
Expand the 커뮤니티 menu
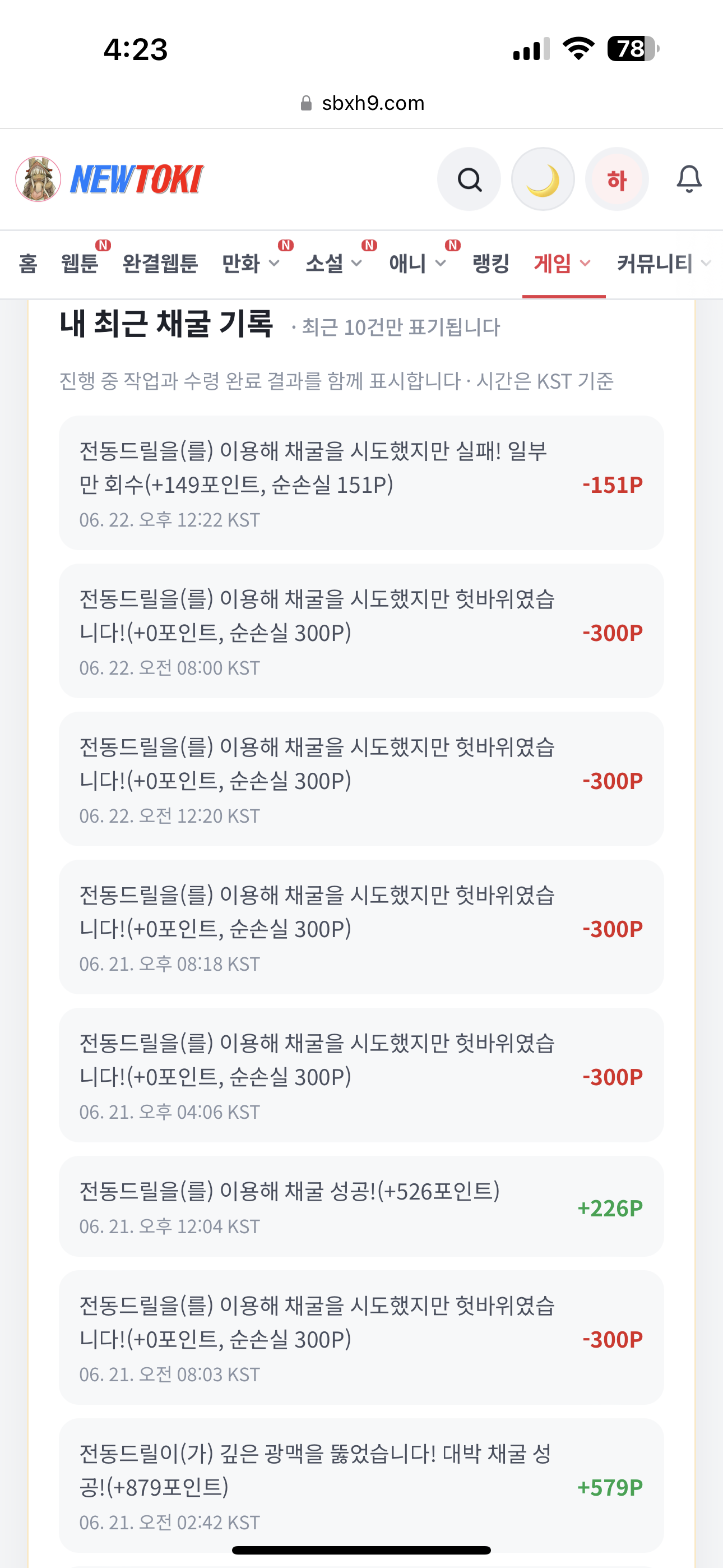click(x=665, y=264)
